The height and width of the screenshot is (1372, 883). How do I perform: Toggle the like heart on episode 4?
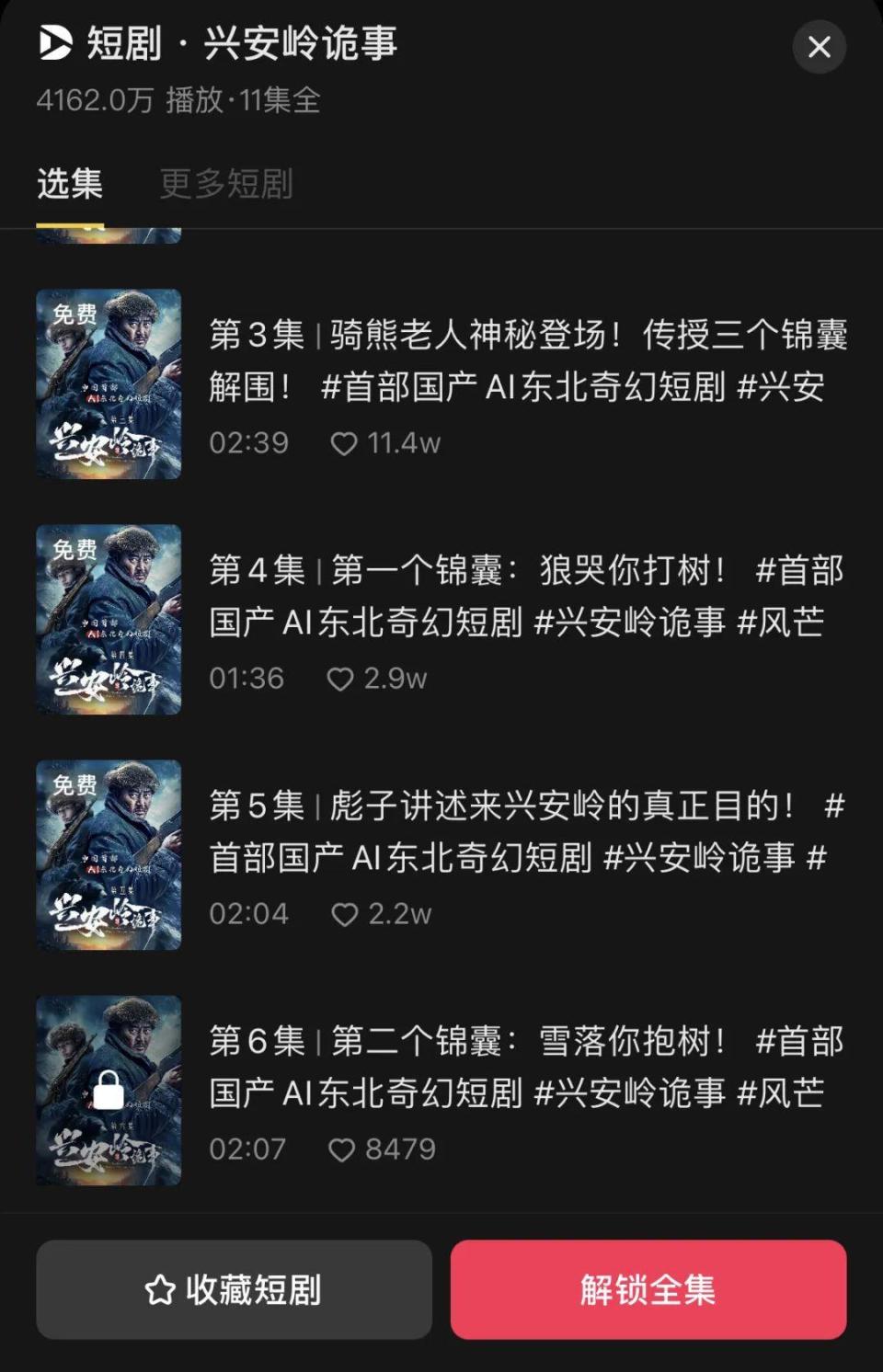[x=340, y=679]
